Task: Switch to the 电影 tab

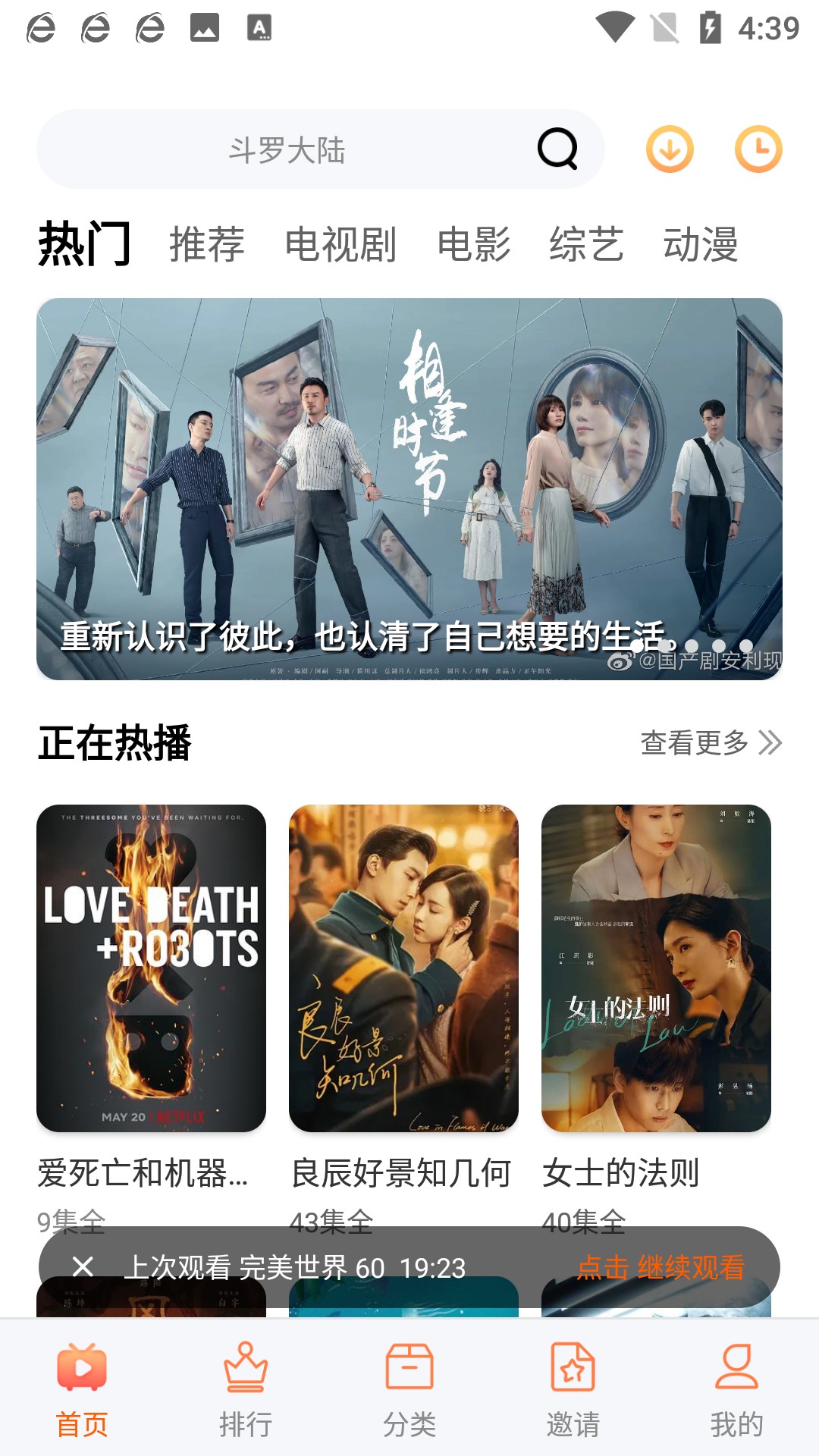Action: click(x=474, y=244)
